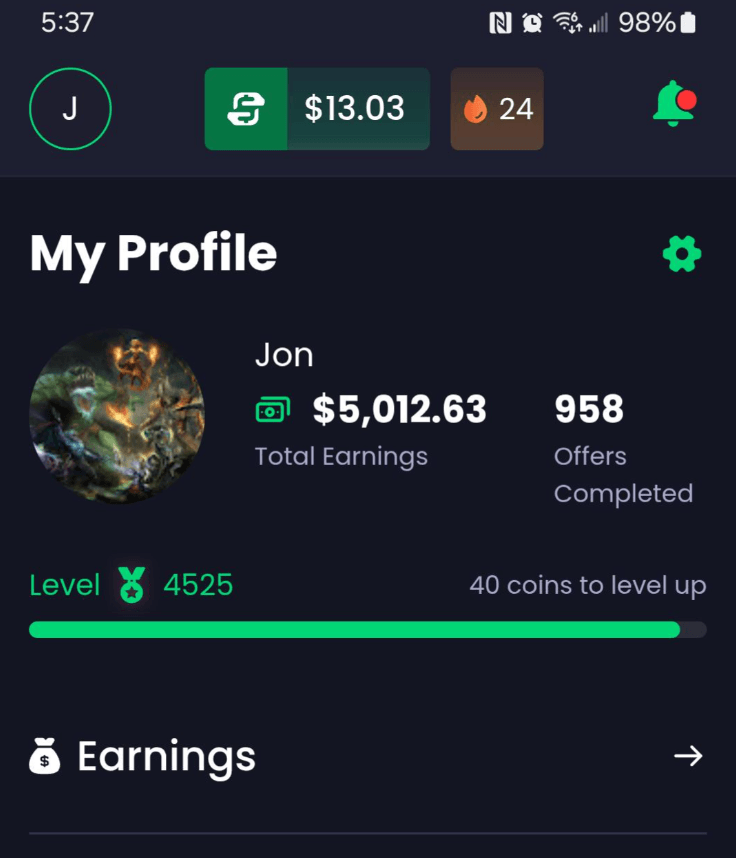The width and height of the screenshot is (736, 858).
Task: Tap the J avatar circle
Action: pyautogui.click(x=70, y=109)
